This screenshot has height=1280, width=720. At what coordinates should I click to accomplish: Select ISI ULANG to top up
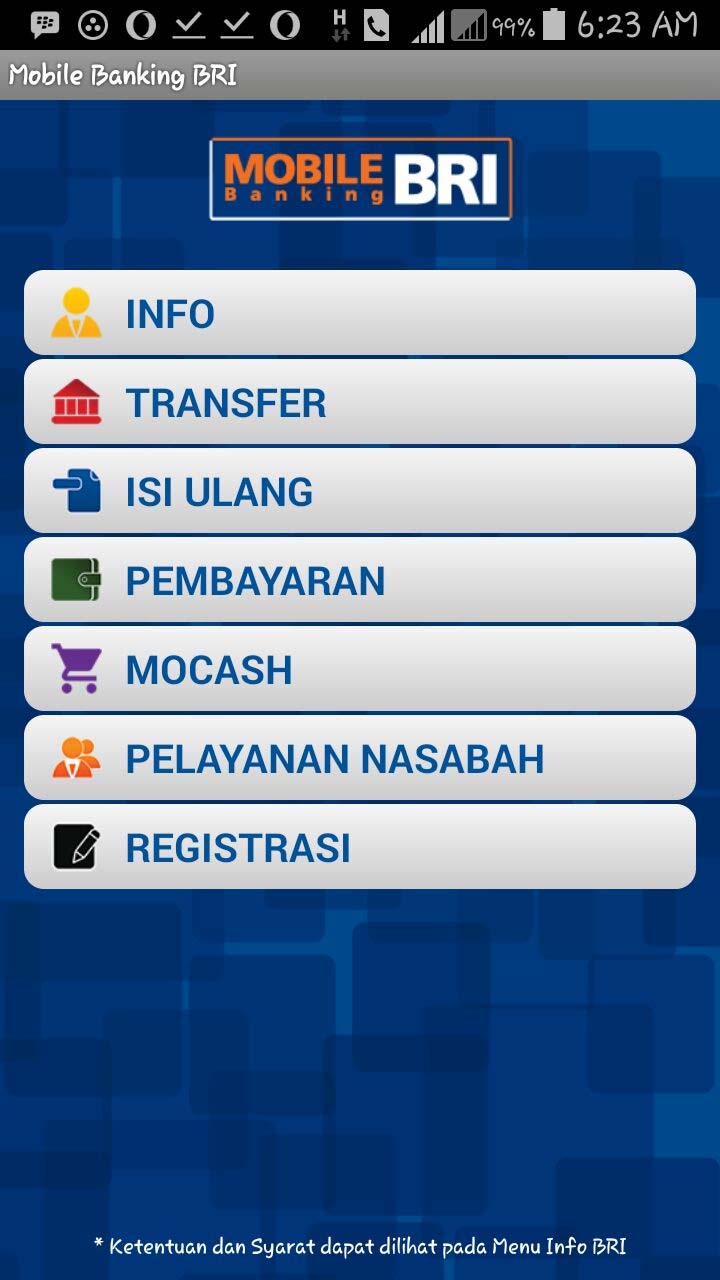click(x=360, y=490)
